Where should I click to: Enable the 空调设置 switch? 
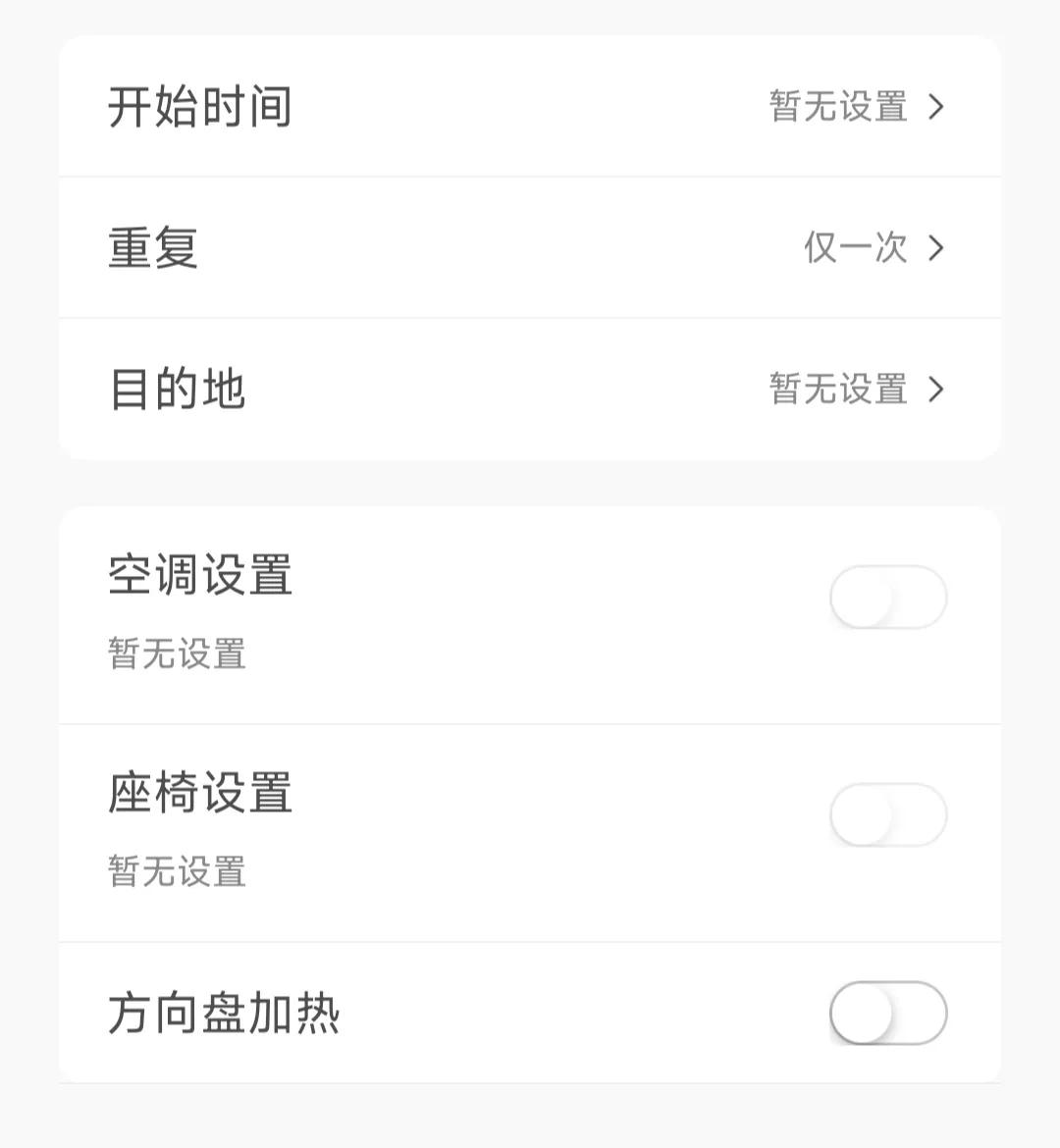click(x=886, y=597)
